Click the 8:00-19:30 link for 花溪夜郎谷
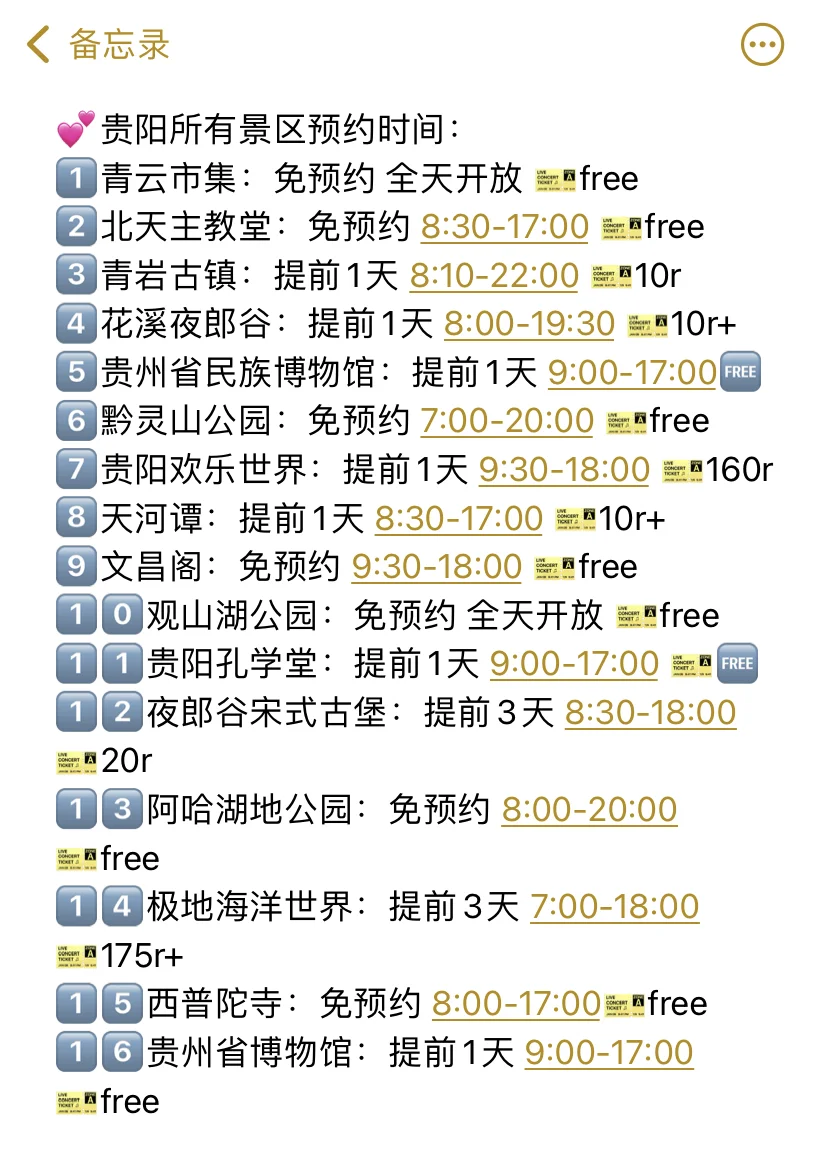Image resolution: width=828 pixels, height=1157 pixels. point(529,324)
